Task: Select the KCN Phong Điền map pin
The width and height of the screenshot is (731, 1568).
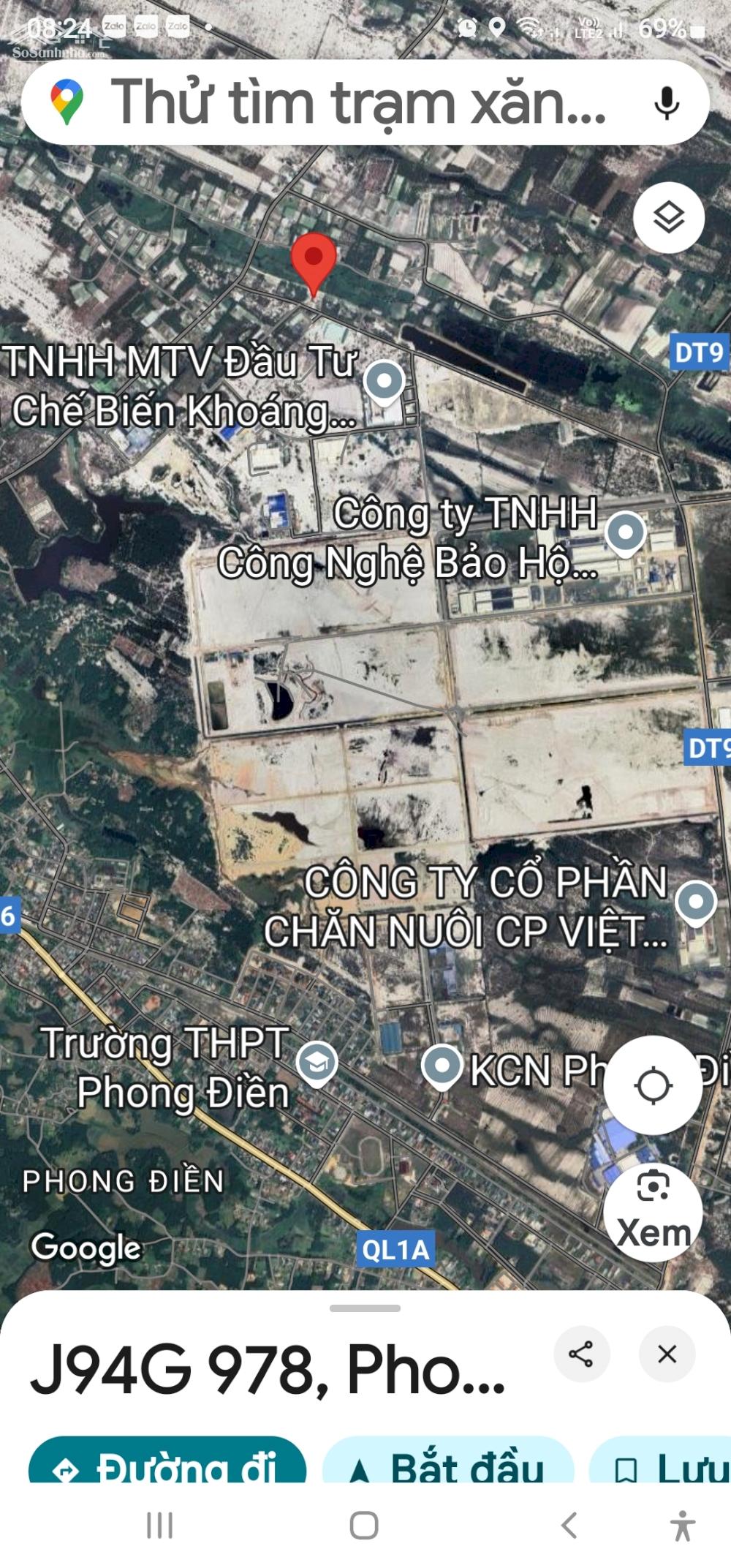Action: (442, 1066)
